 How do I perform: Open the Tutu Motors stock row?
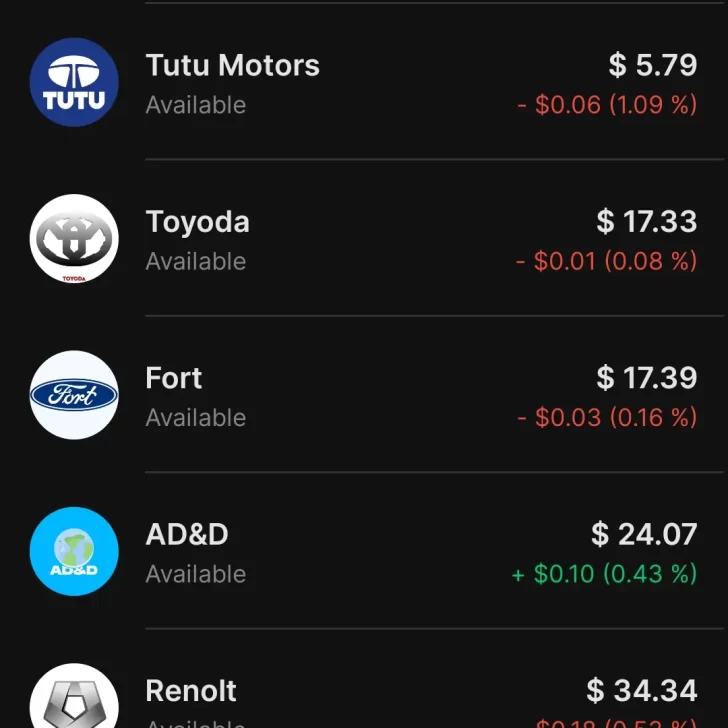coord(364,83)
